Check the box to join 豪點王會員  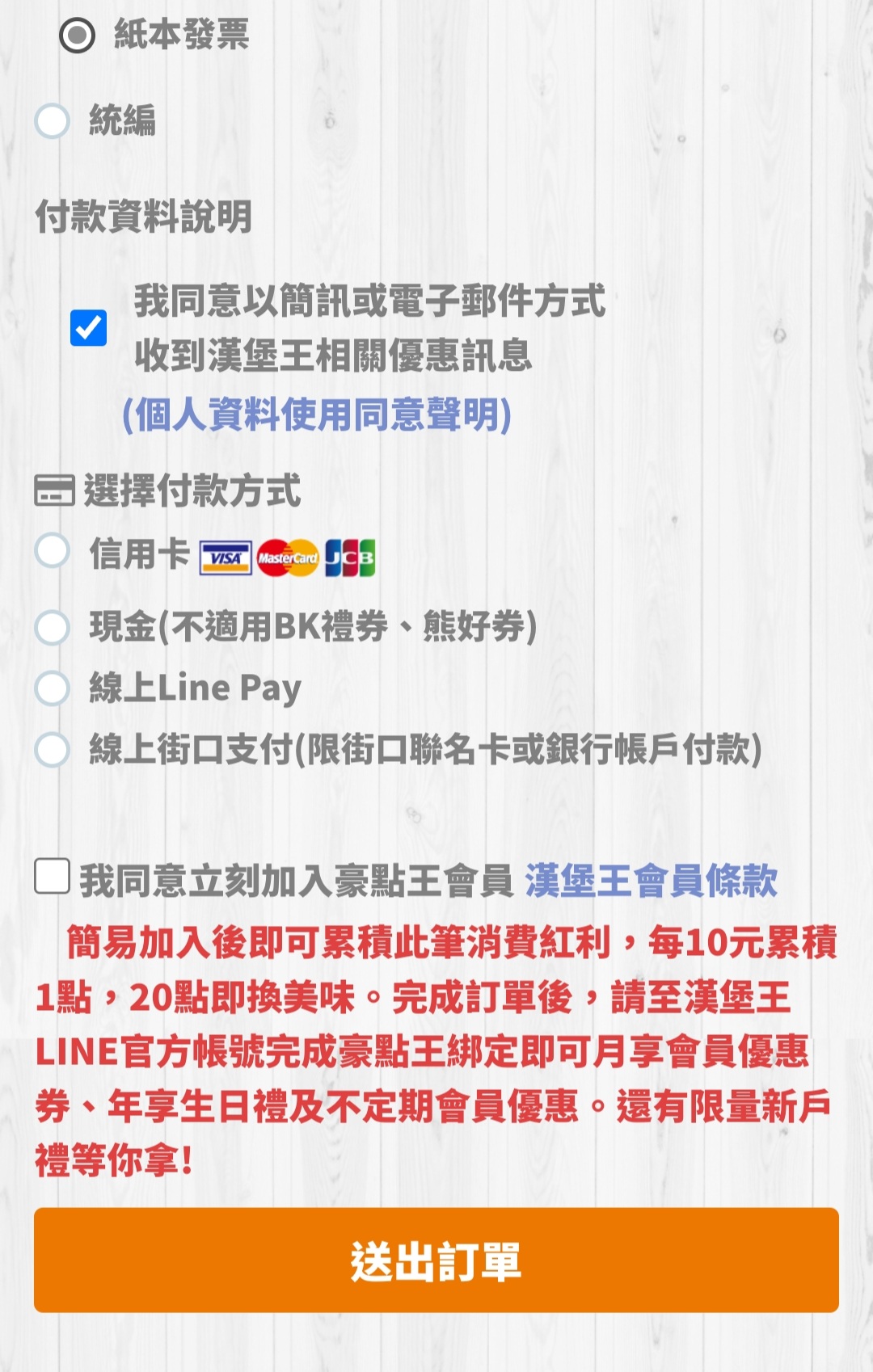tap(53, 877)
